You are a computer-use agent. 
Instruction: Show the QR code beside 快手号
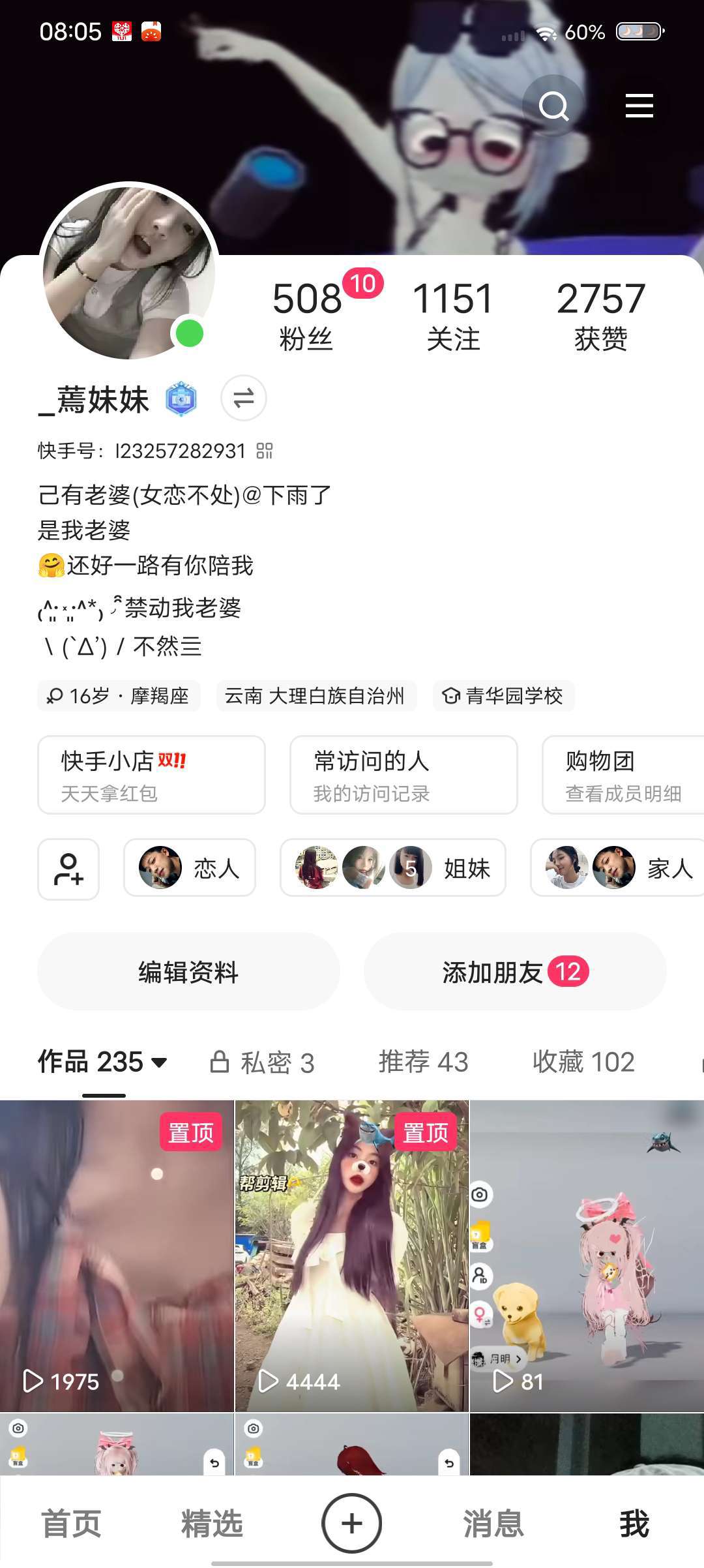(x=265, y=451)
